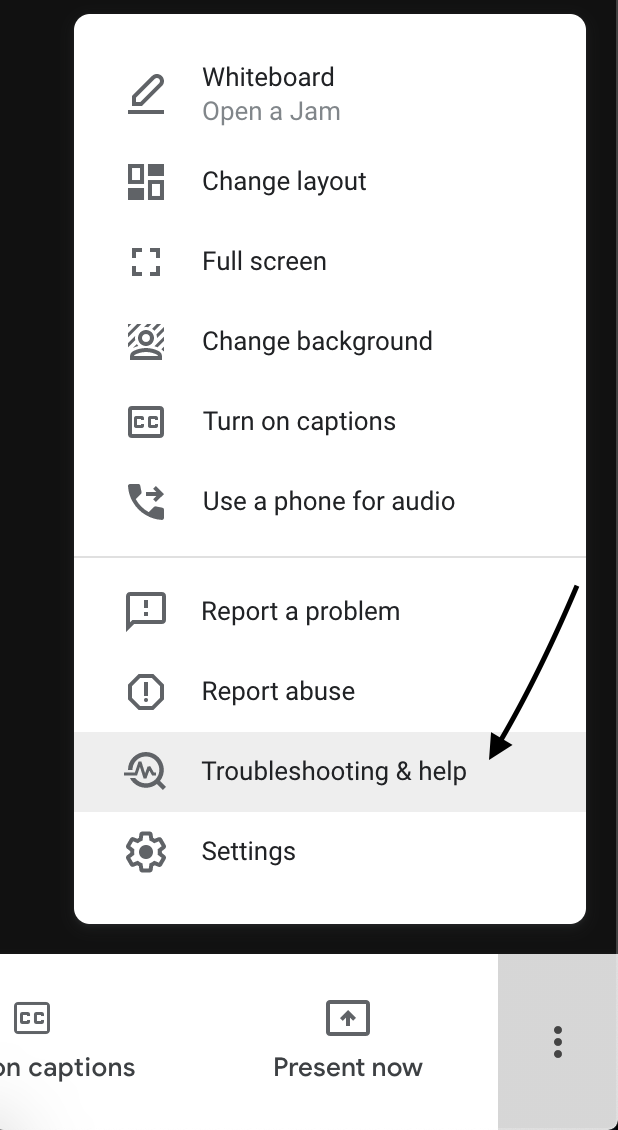The width and height of the screenshot is (618, 1130).
Task: Choose Turn on captions in the menu
Action: click(x=299, y=422)
